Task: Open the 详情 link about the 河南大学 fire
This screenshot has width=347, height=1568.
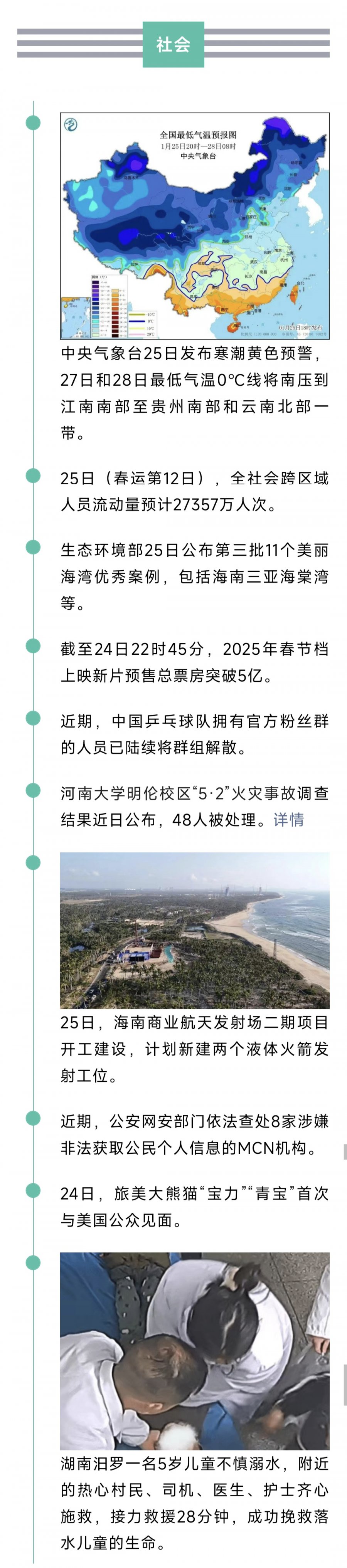Action: (288, 819)
